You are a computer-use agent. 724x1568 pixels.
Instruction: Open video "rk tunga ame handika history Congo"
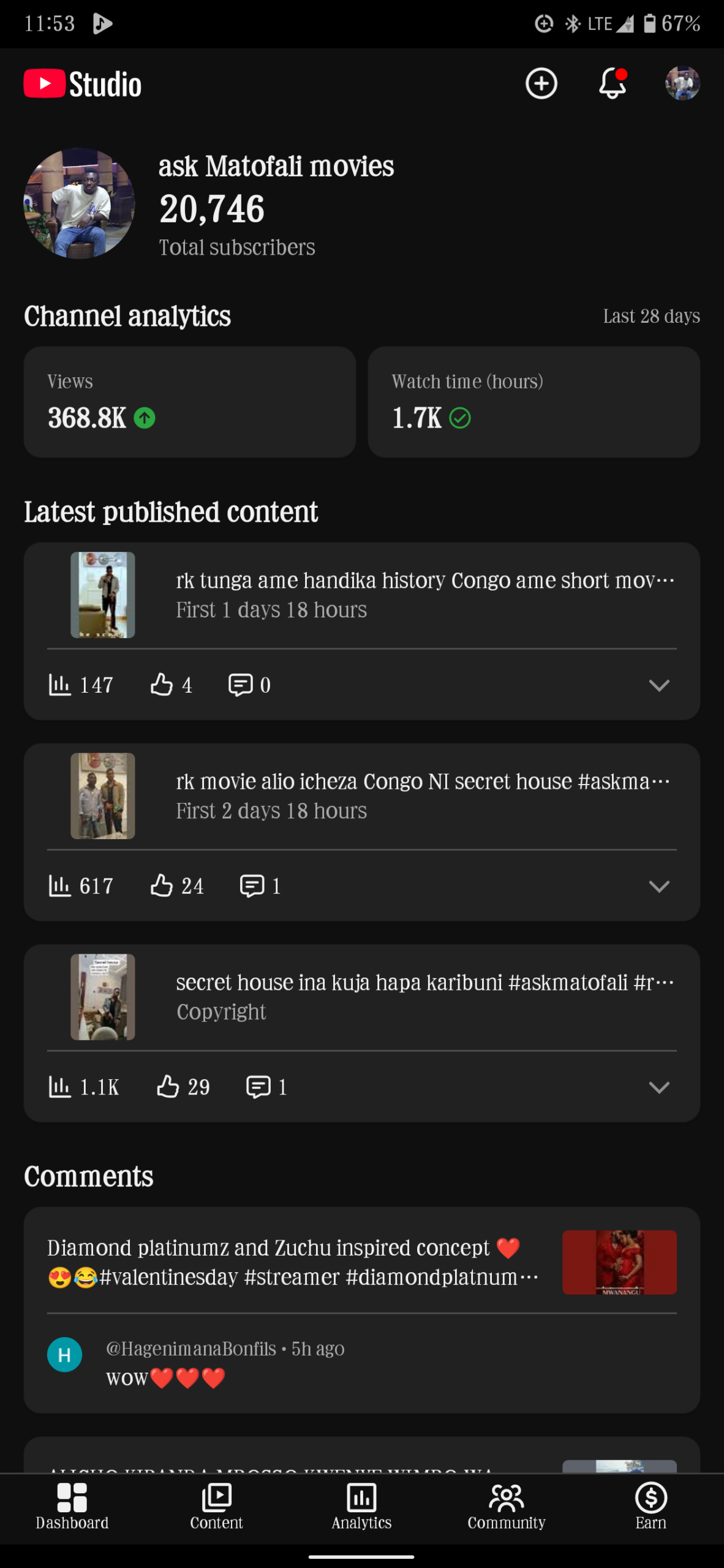tap(362, 595)
